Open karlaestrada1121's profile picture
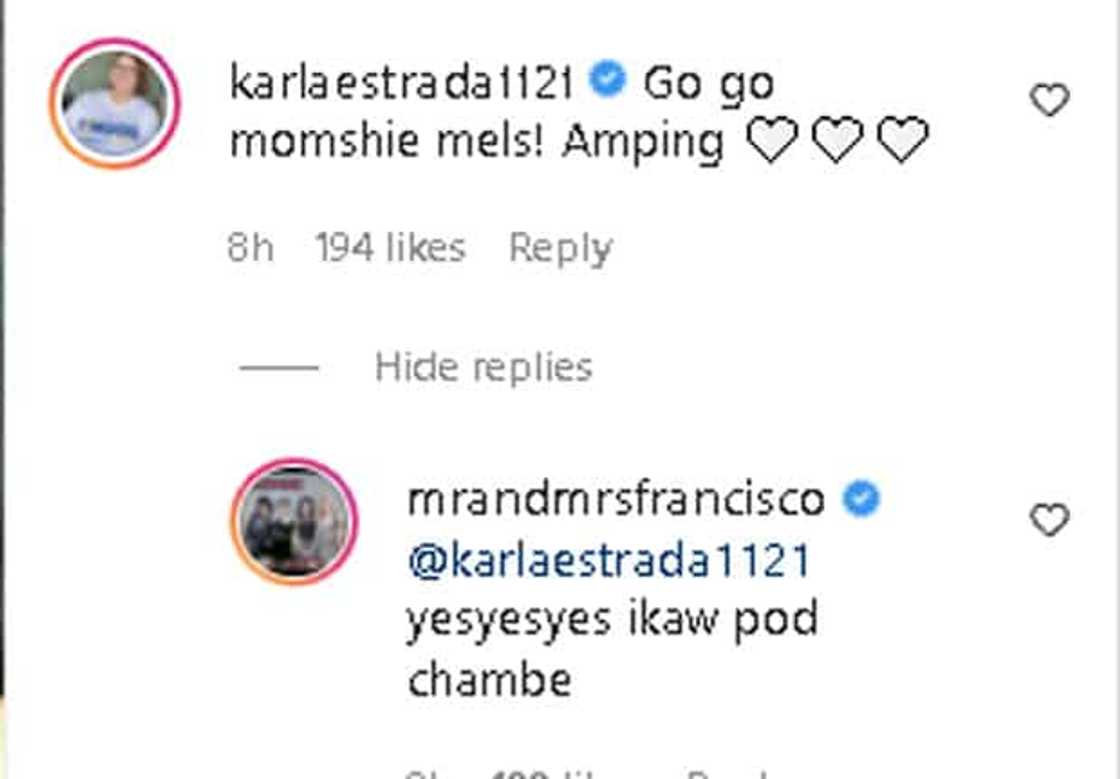Viewport: 1120px width, 779px height. tap(115, 103)
